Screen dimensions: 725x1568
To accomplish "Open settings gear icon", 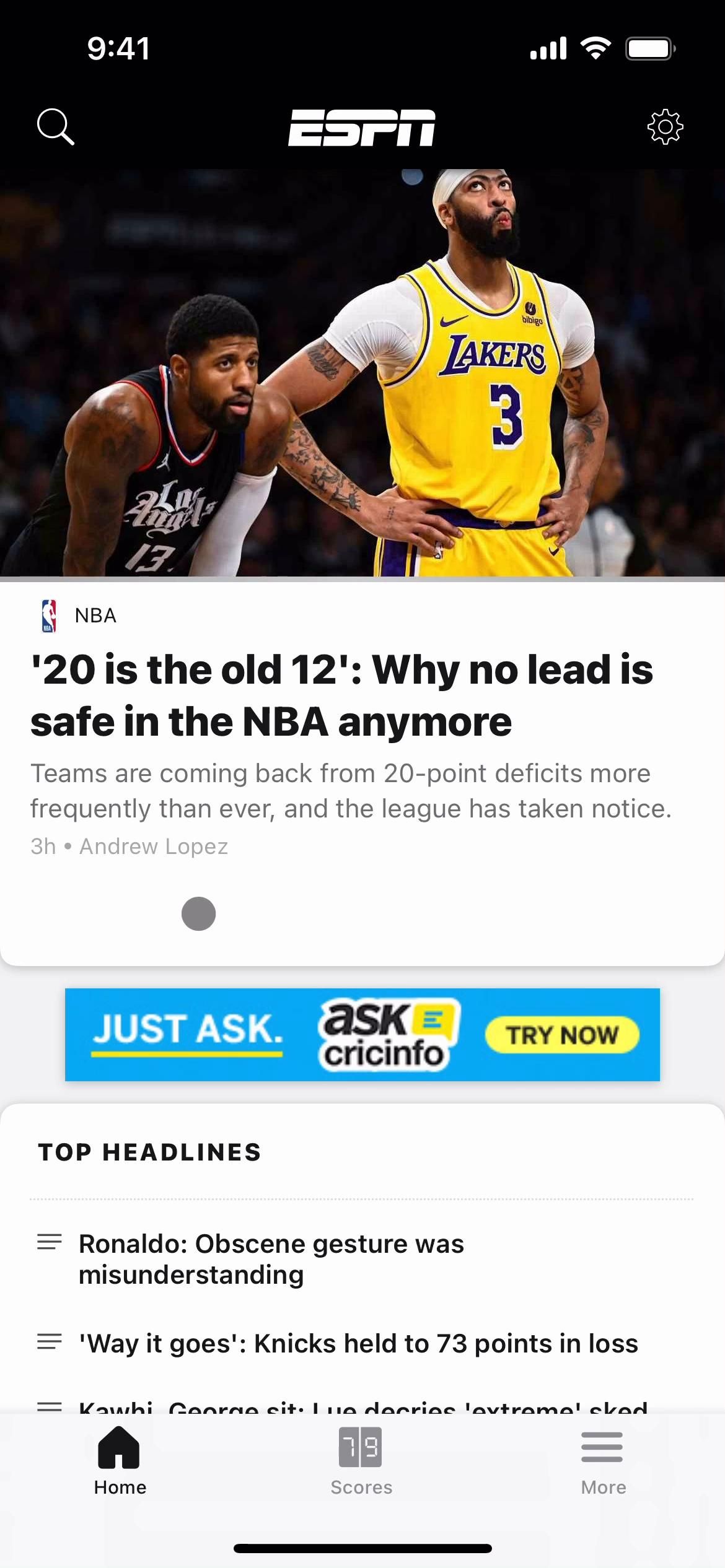I will click(665, 127).
